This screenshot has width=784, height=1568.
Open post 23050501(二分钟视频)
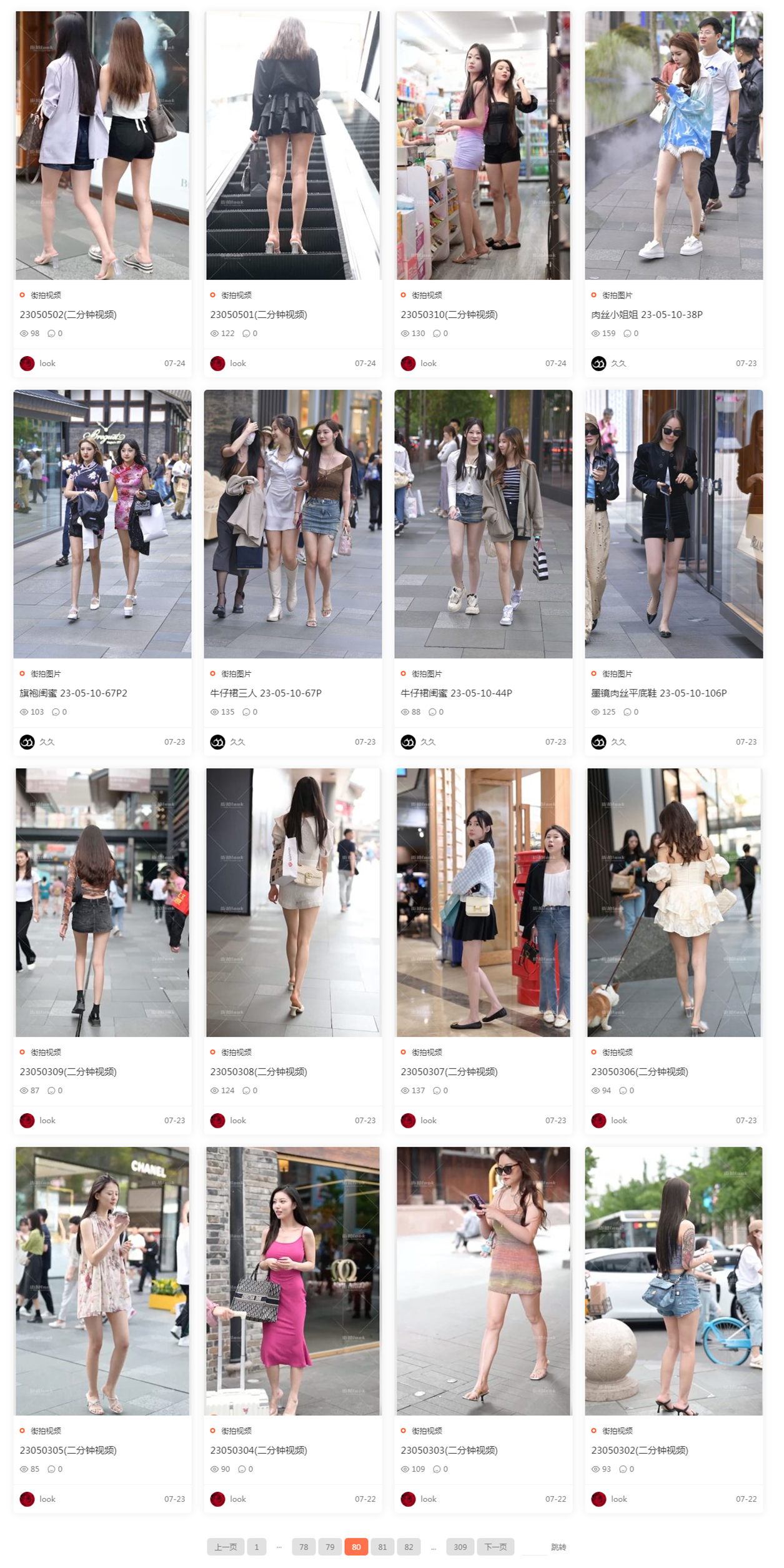click(259, 315)
